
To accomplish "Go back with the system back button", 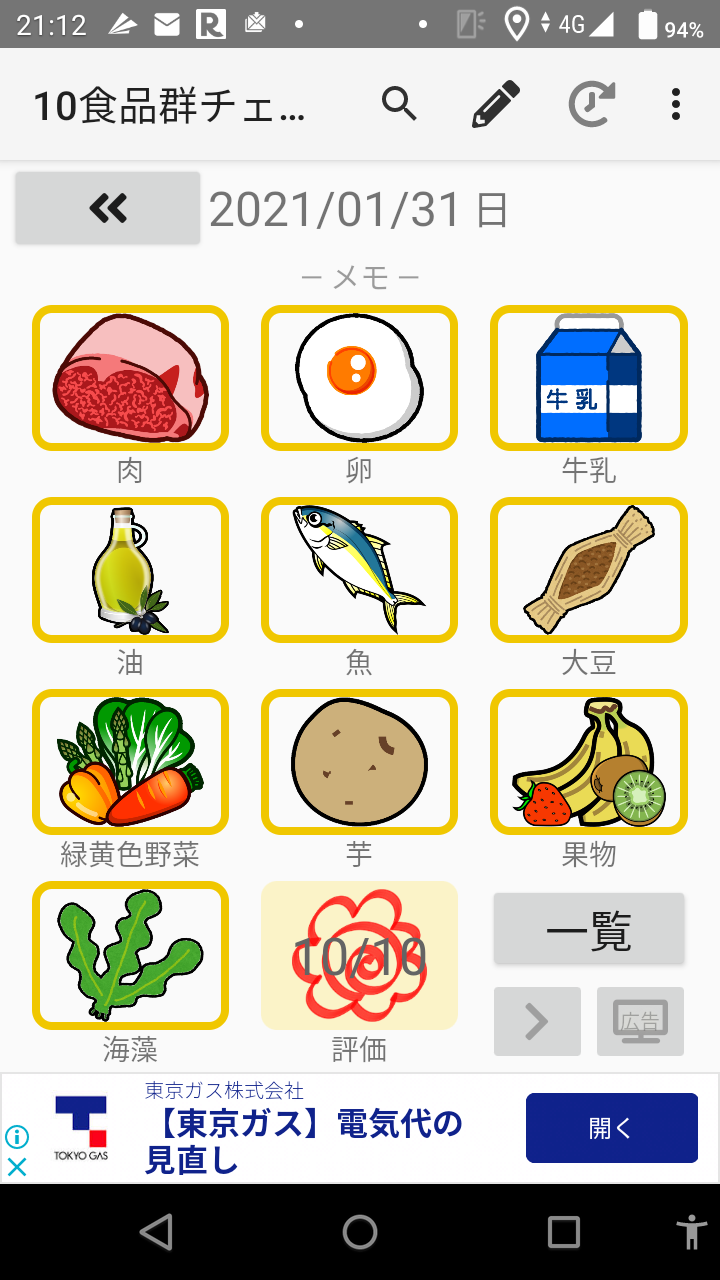I will coord(156,1232).
